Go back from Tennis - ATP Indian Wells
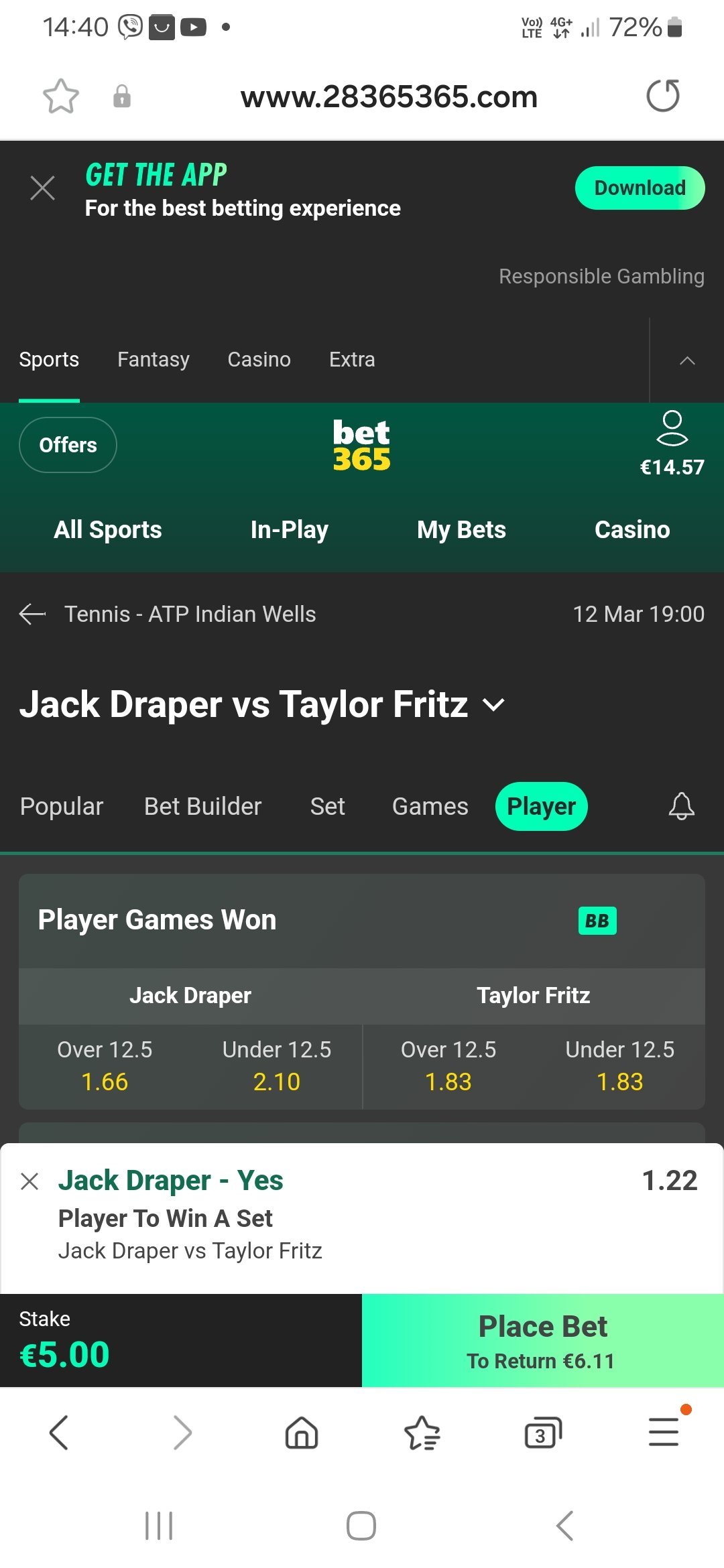This screenshot has width=724, height=1568. (x=32, y=614)
